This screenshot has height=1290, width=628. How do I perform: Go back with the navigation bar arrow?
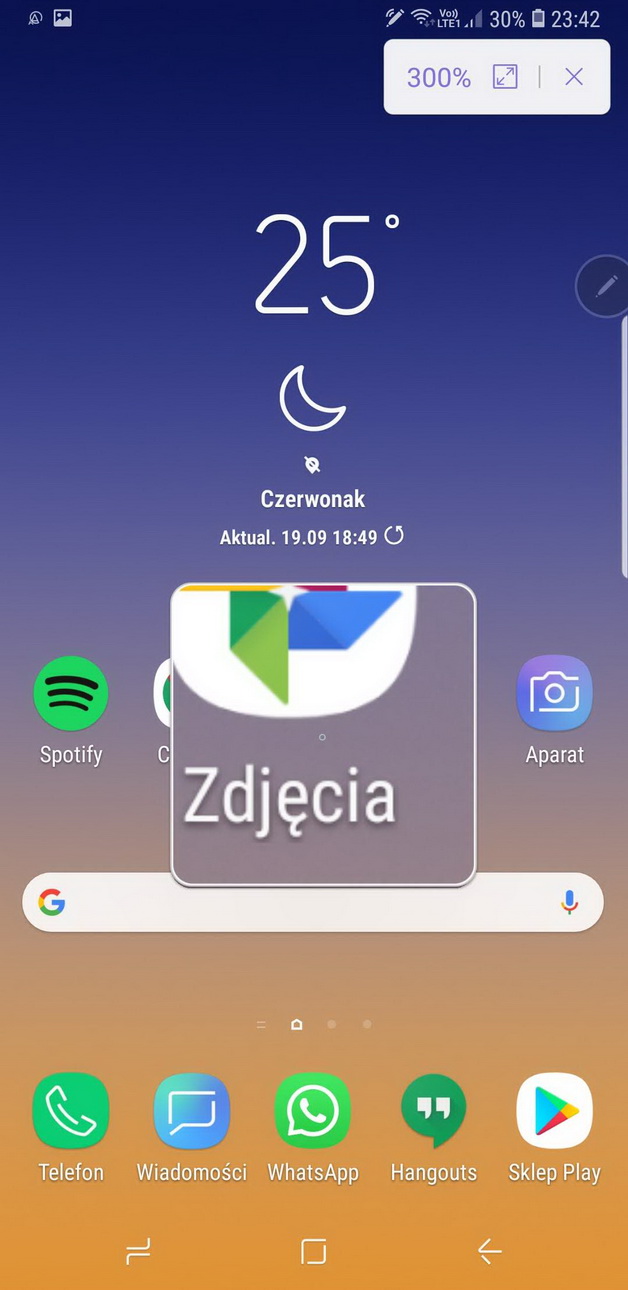[489, 1251]
